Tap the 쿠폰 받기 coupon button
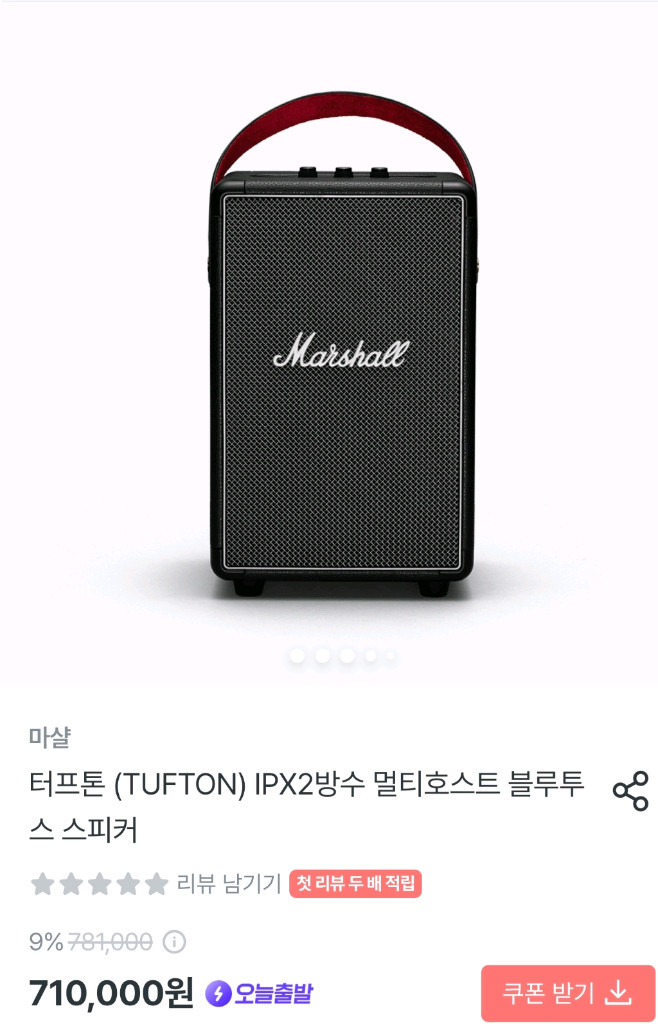This screenshot has height=1024, width=658. click(567, 993)
